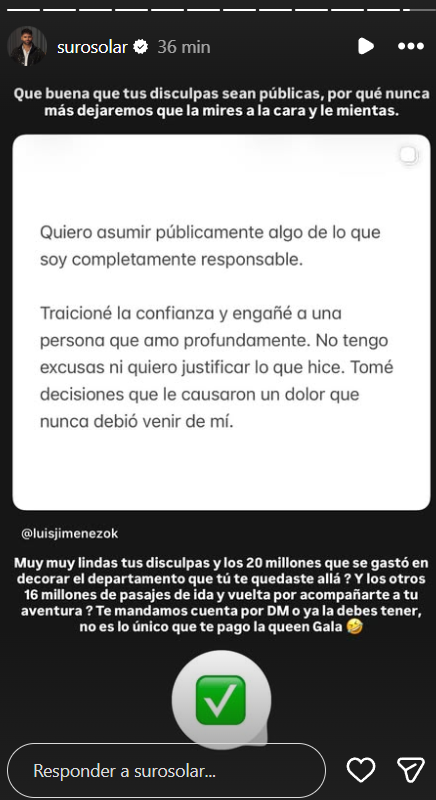436x800 pixels.
Task: Open the three-dot options menu
Action: [x=411, y=46]
